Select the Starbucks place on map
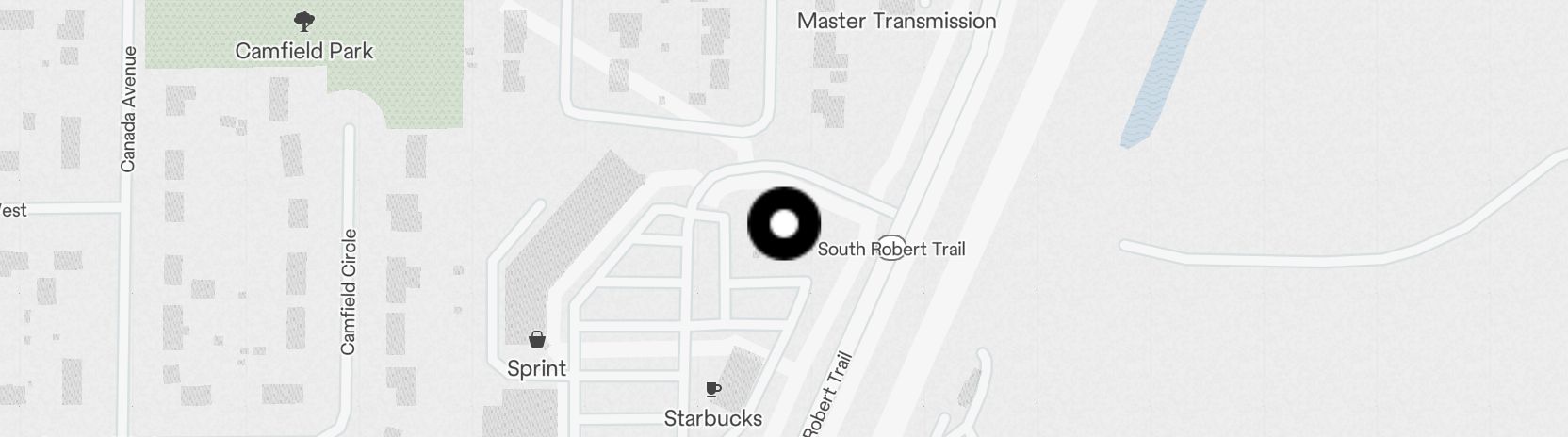 tap(713, 389)
